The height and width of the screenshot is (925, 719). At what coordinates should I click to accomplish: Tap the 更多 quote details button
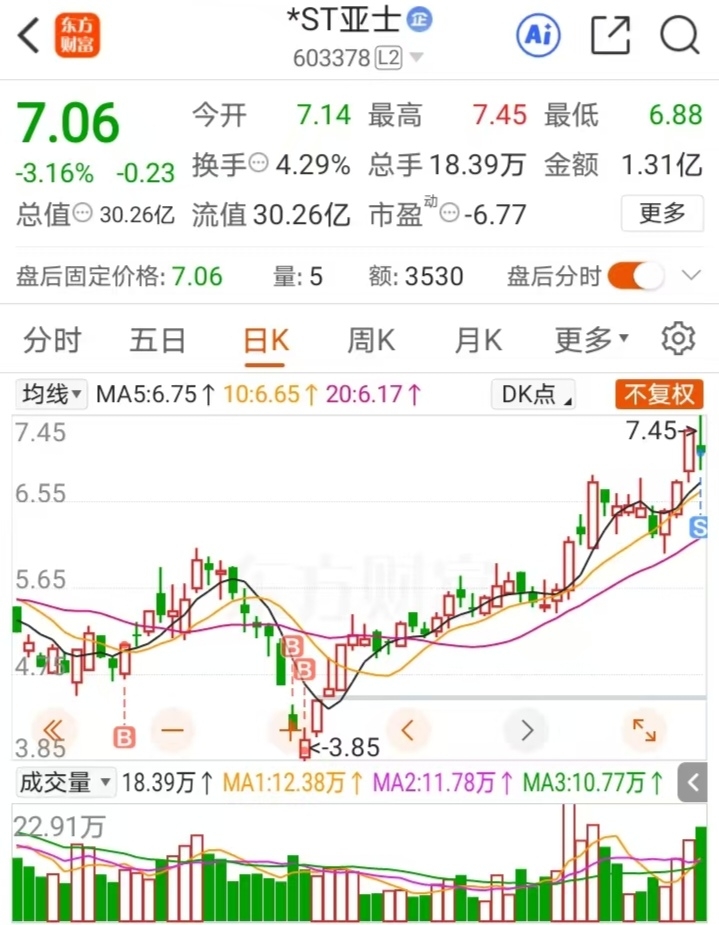[x=662, y=213]
